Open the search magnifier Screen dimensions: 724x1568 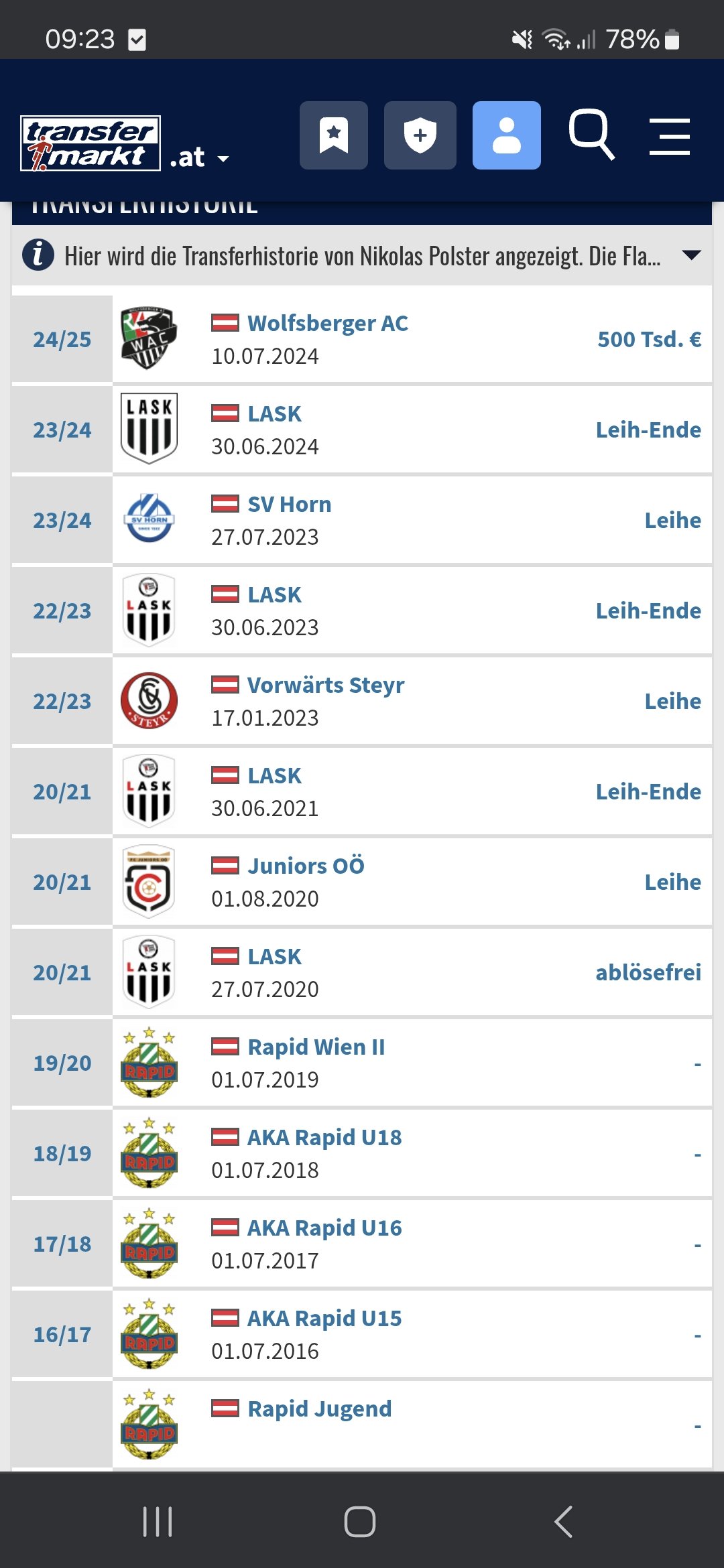click(591, 135)
